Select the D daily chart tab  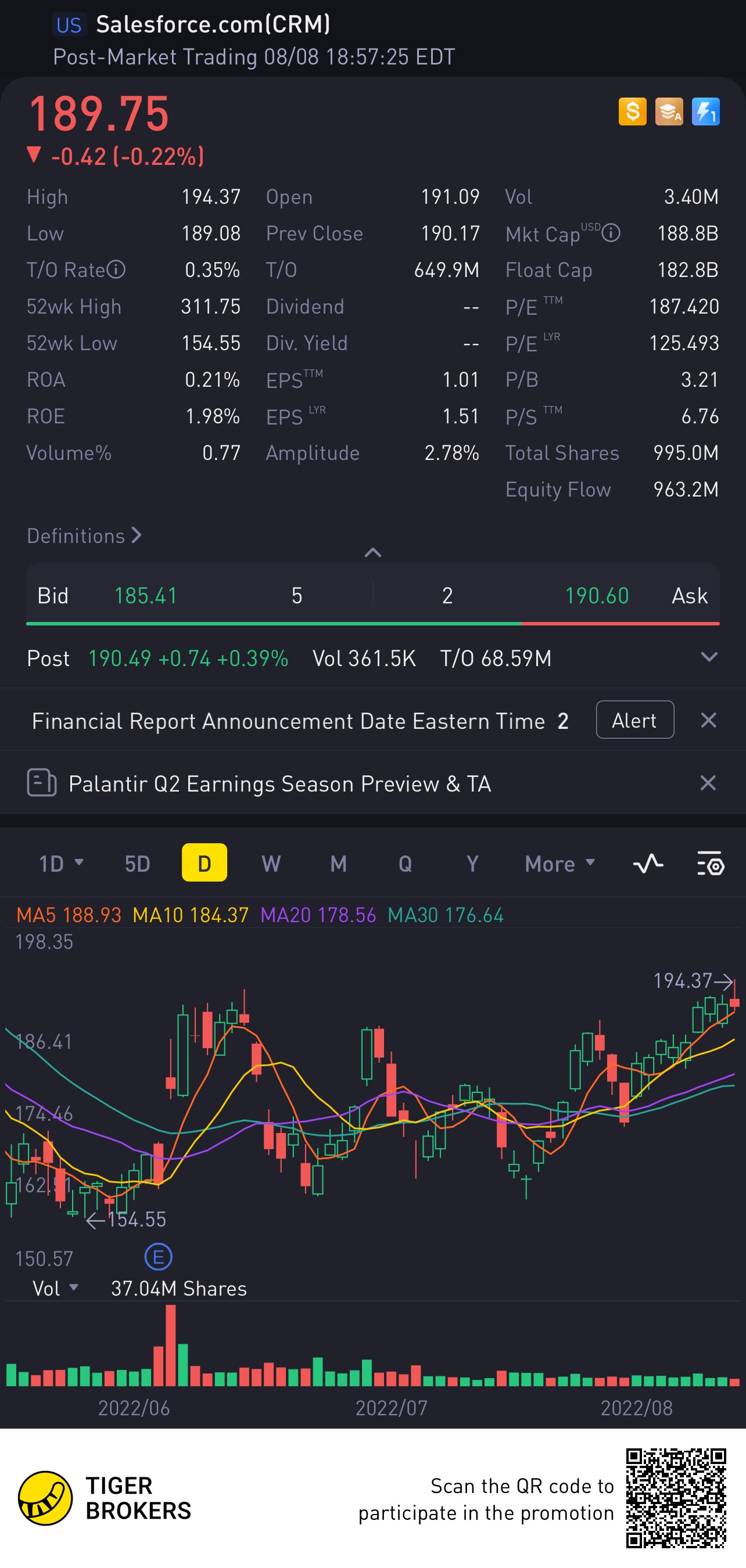click(204, 863)
